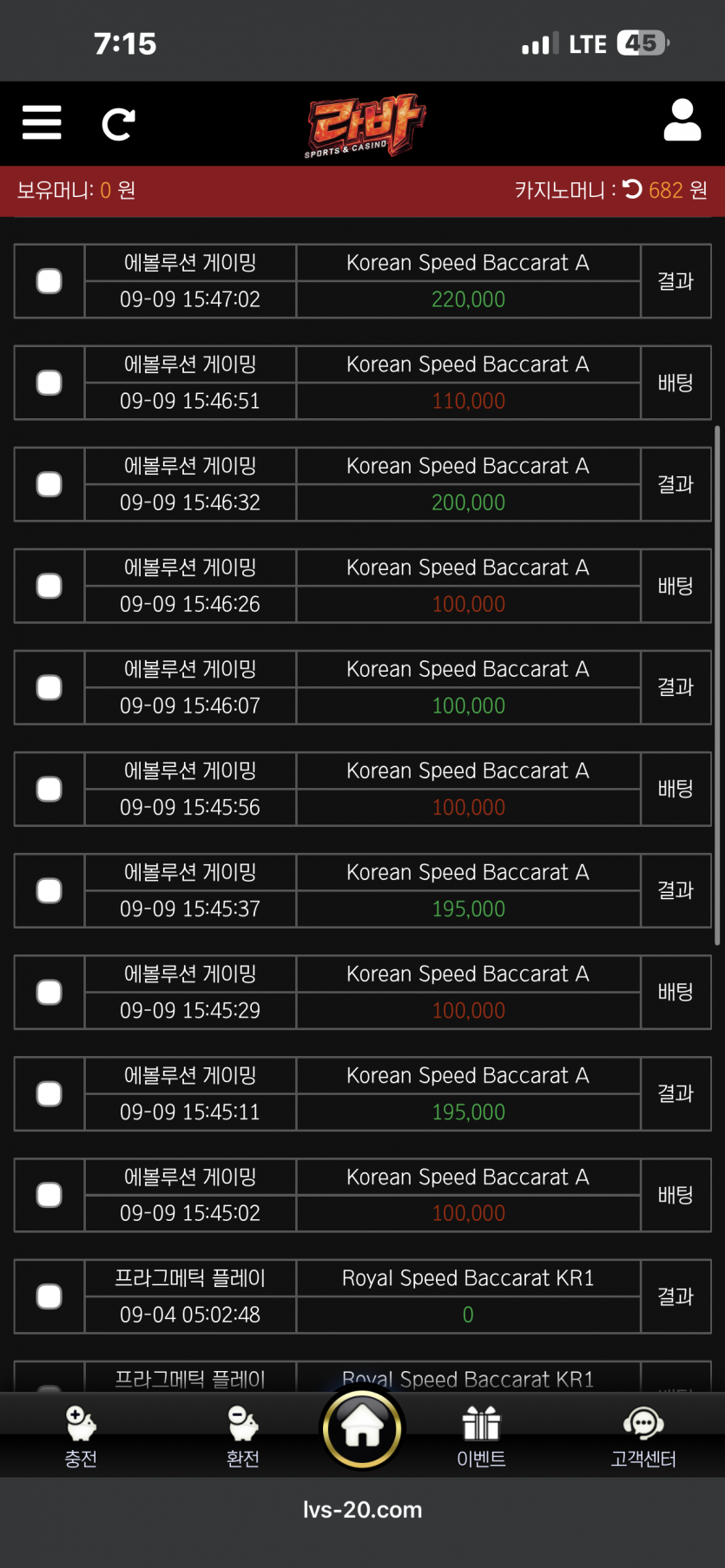The height and width of the screenshot is (1568, 725).
Task: Tap the home button in bottom bar
Action: coord(362,1429)
